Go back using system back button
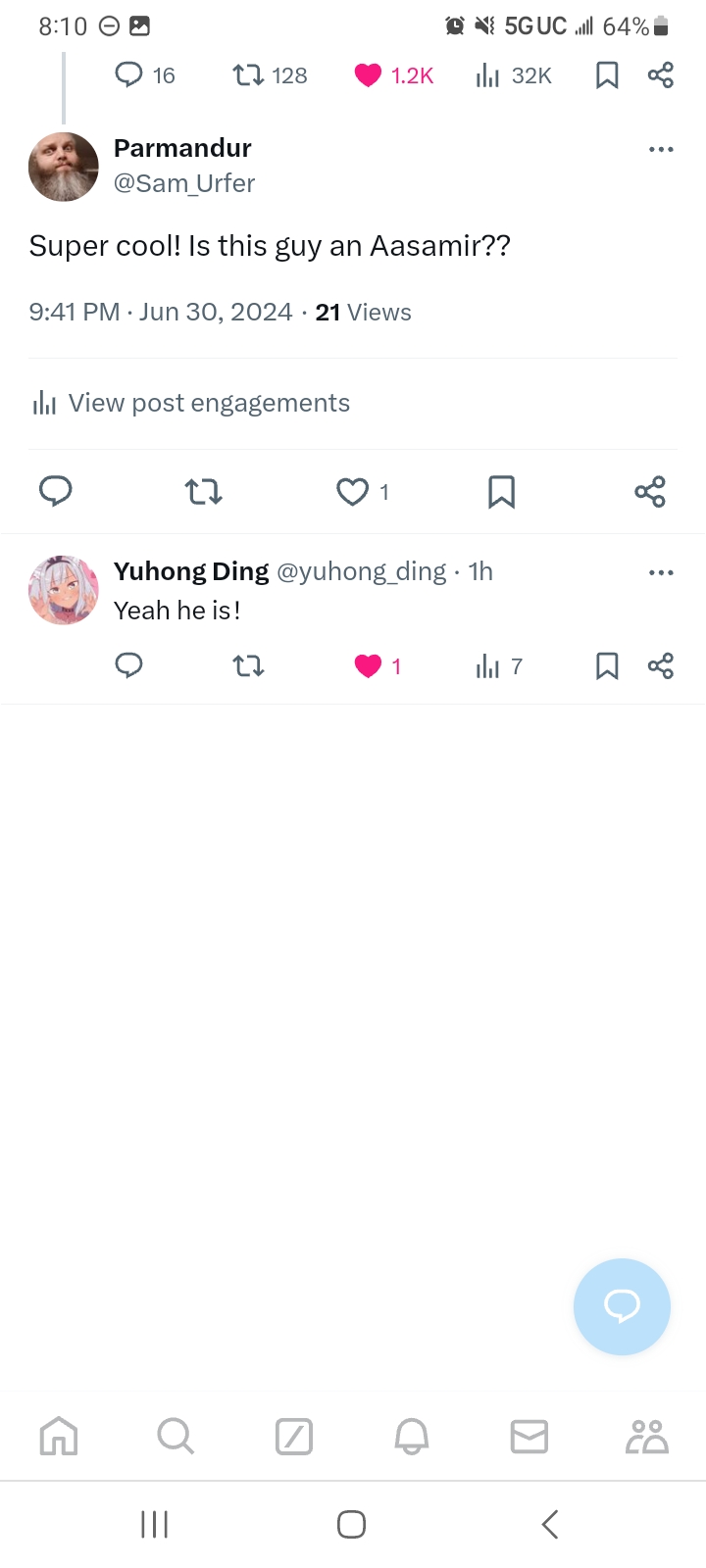The width and height of the screenshot is (706, 1568). 550,1524
